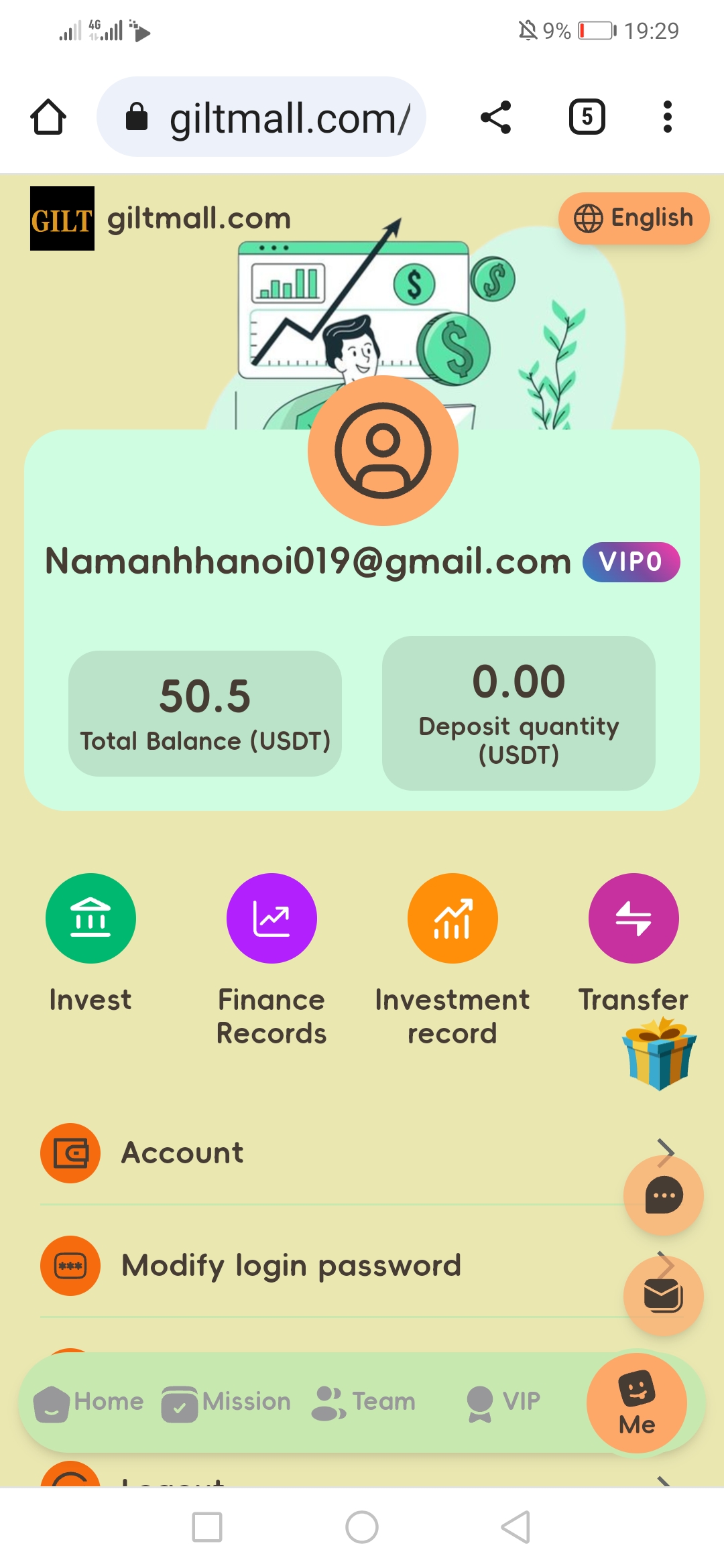Switch to the Home tab
This screenshot has height=1568, width=724.
click(89, 1402)
